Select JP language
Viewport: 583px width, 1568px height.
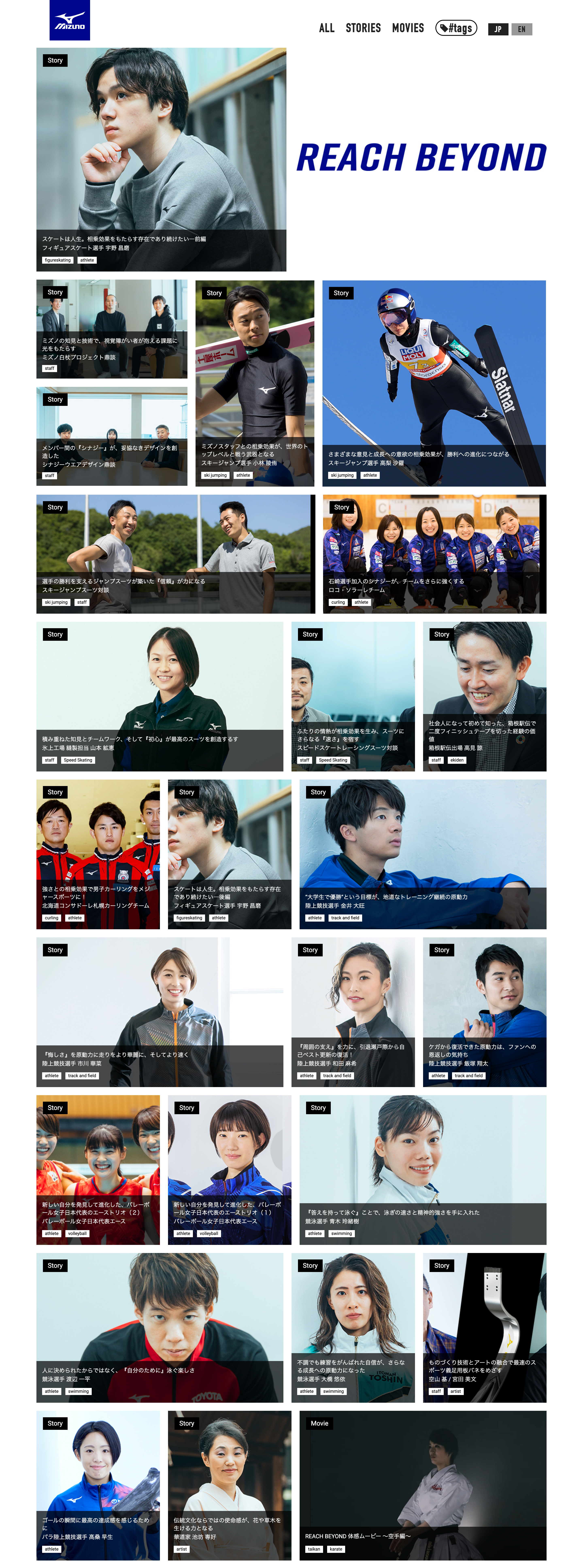(498, 29)
